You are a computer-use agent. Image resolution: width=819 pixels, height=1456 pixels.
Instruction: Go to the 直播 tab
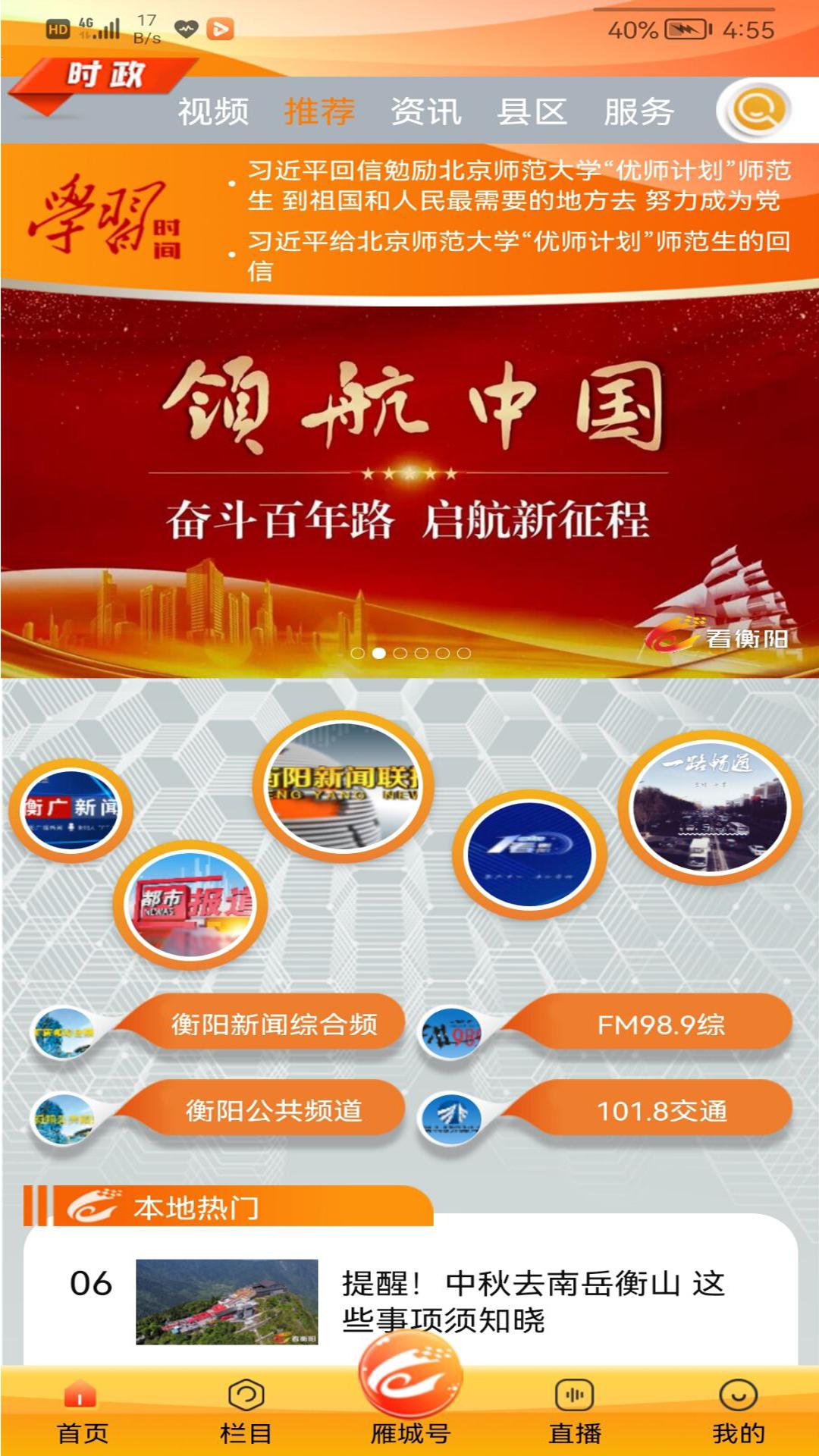click(575, 1412)
